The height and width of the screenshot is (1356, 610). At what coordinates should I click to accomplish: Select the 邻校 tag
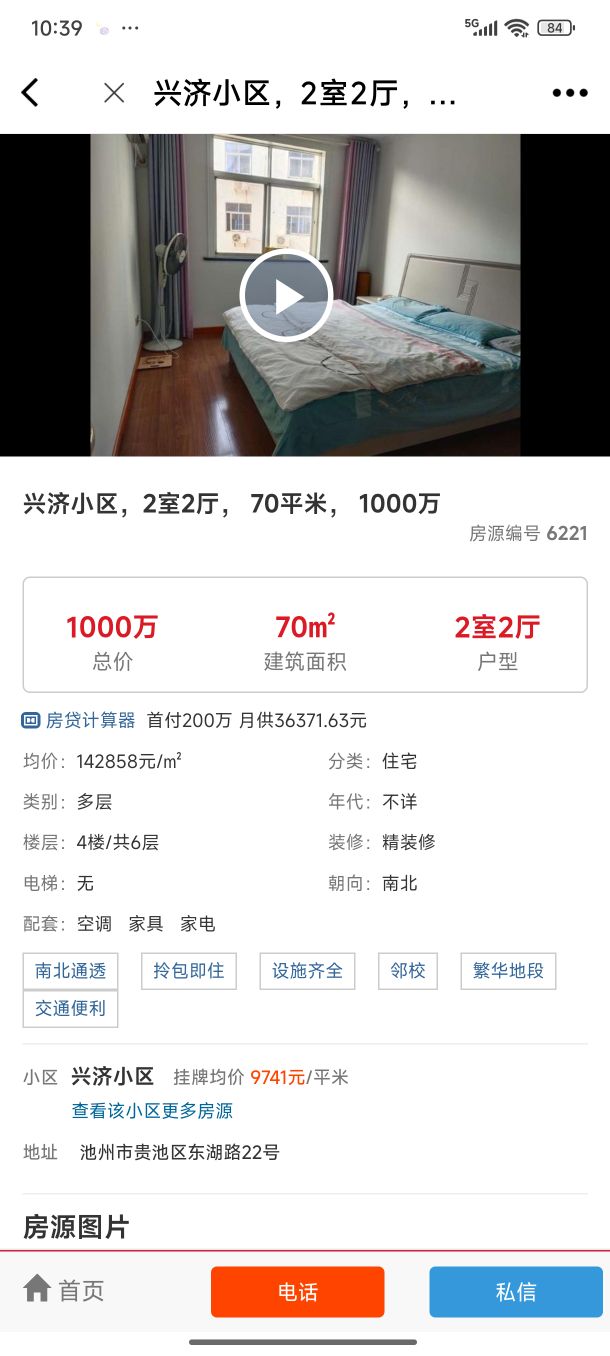[408, 971]
